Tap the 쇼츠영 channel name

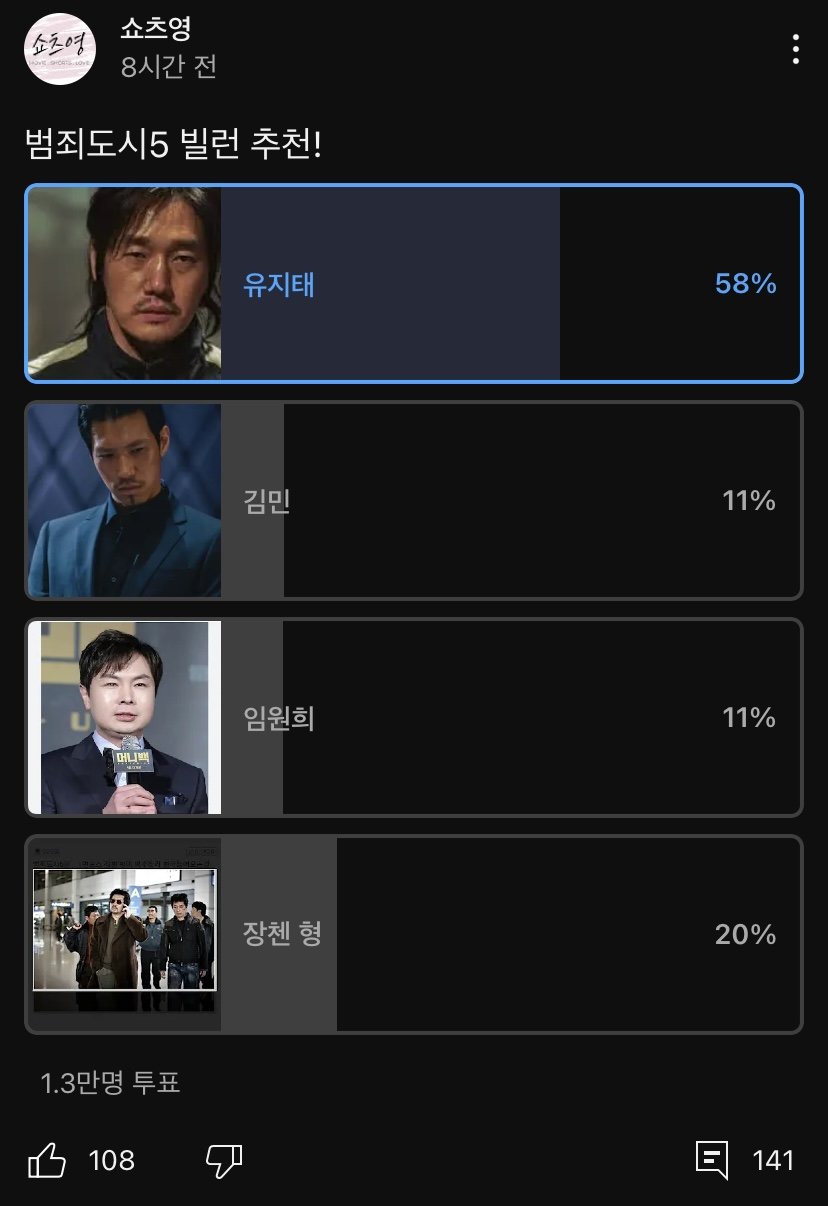point(155,29)
